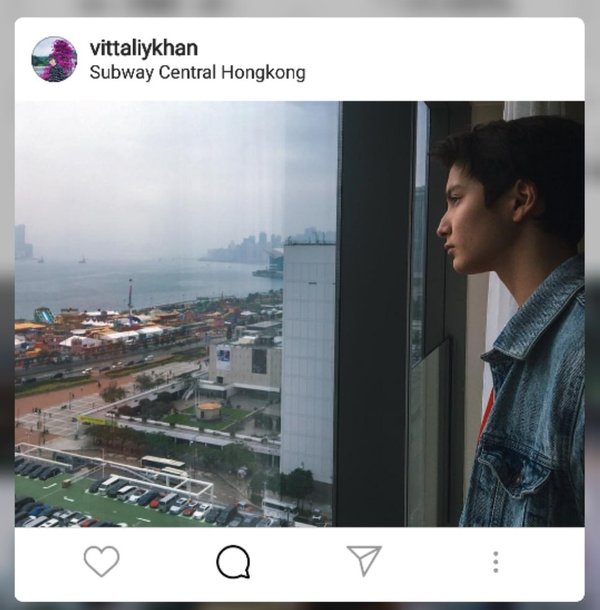
Task: Open the vittaliykhan username profile link
Action: click(143, 48)
